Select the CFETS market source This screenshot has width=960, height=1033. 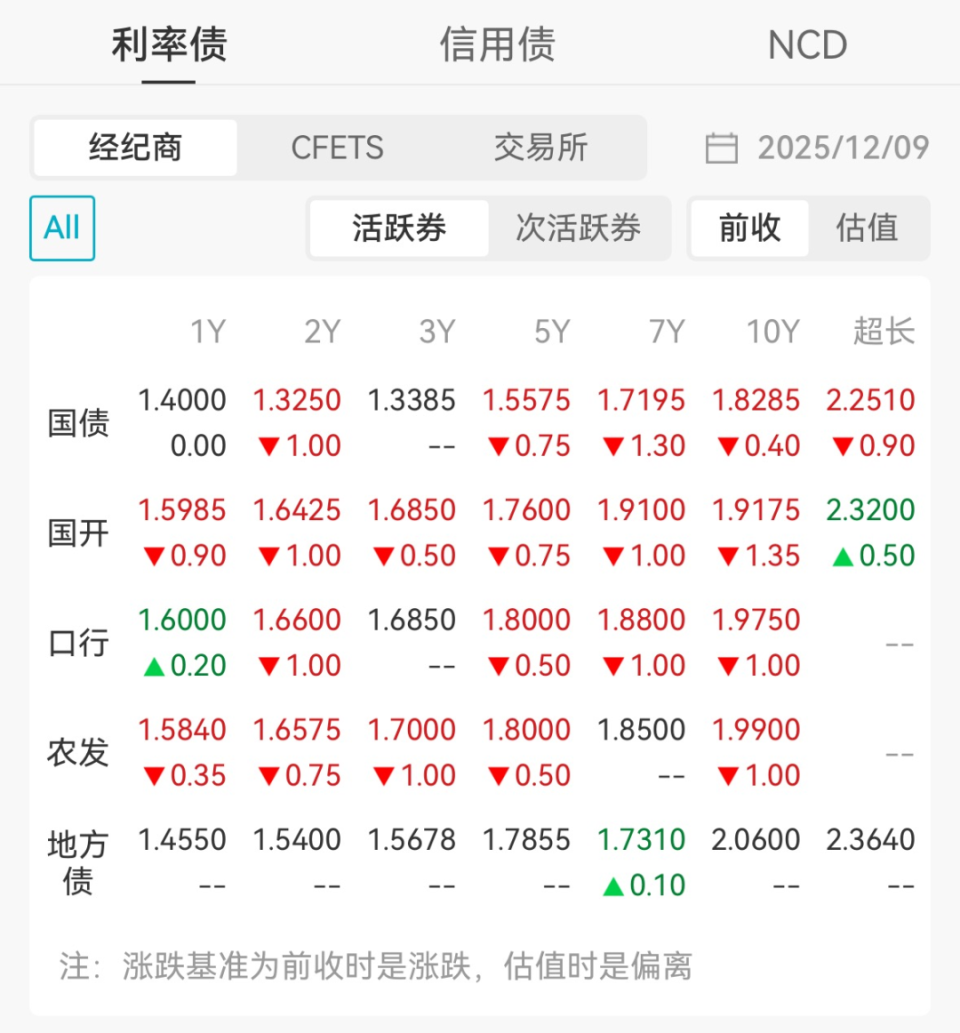point(337,148)
